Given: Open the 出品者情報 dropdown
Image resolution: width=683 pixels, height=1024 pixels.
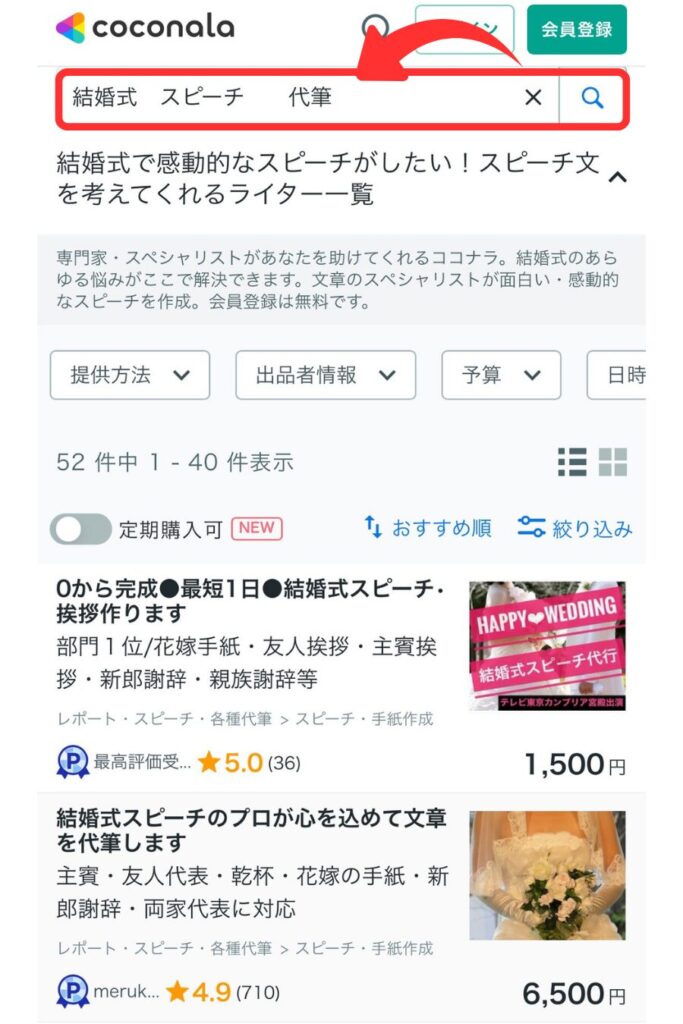Looking at the screenshot, I should (x=325, y=375).
